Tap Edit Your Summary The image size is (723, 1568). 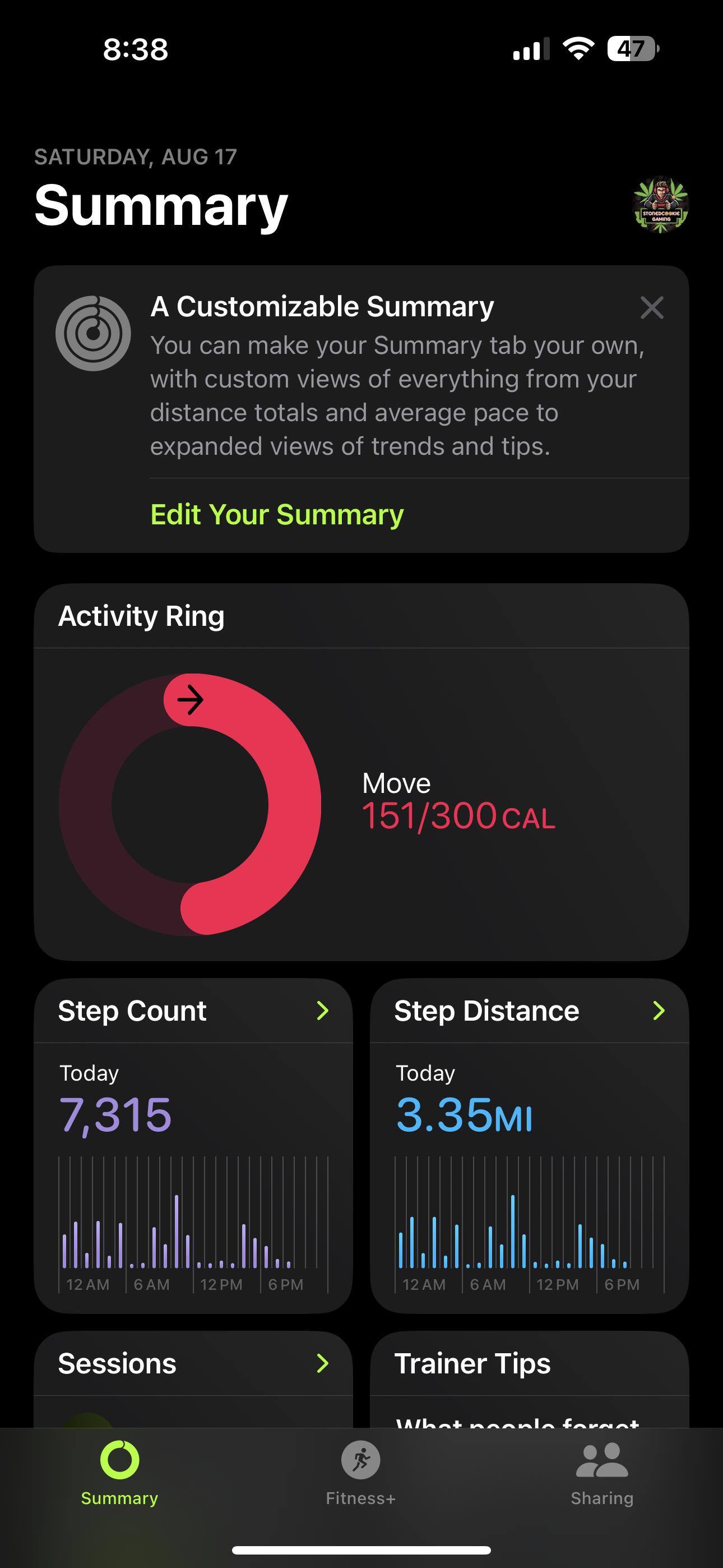coord(277,514)
